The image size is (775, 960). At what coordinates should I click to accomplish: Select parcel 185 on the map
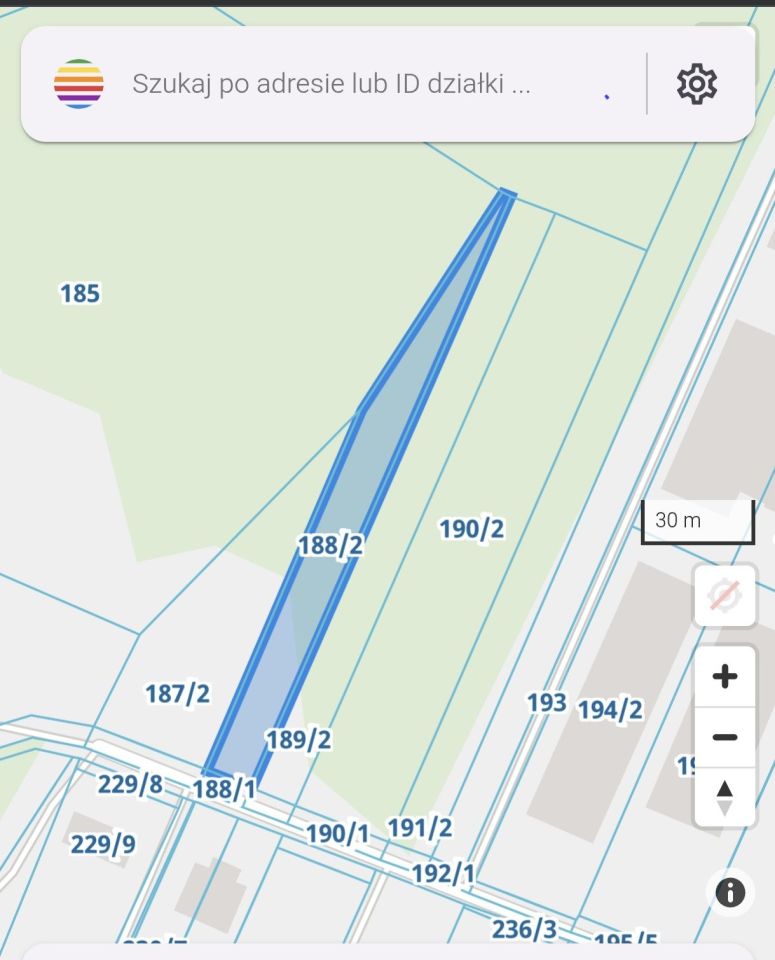click(80, 294)
